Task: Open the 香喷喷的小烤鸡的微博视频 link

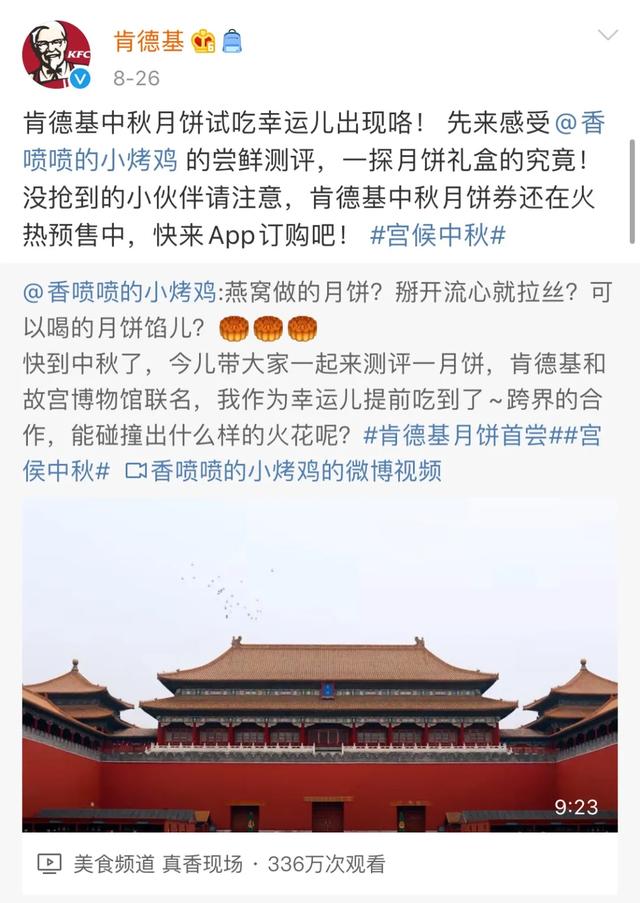Action: click(x=285, y=471)
